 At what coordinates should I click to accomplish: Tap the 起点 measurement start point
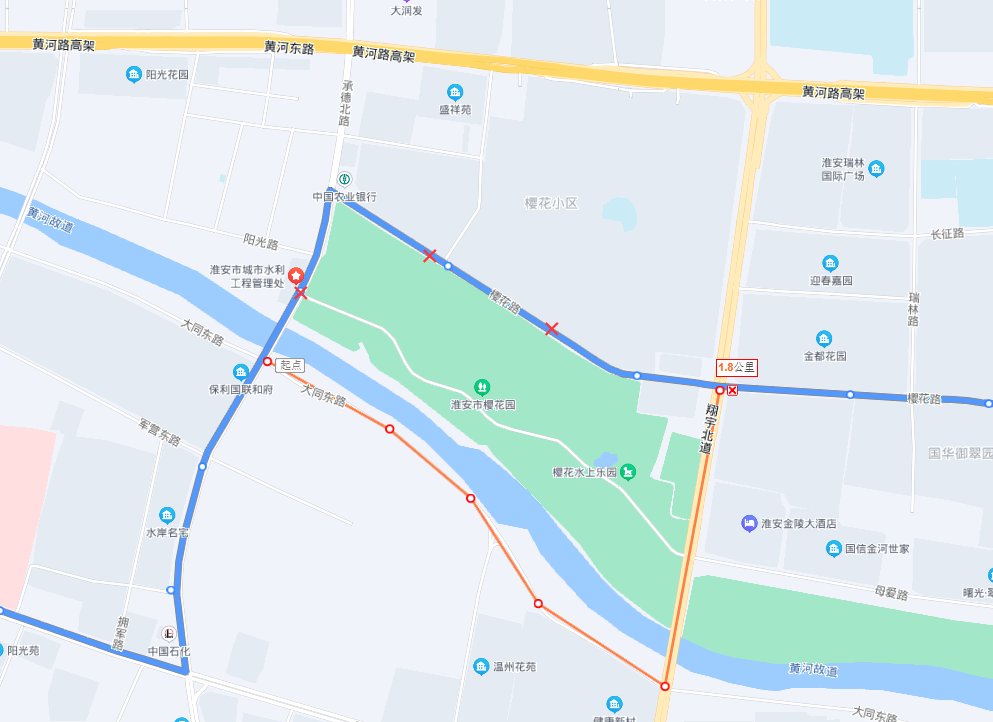pyautogui.click(x=267, y=362)
